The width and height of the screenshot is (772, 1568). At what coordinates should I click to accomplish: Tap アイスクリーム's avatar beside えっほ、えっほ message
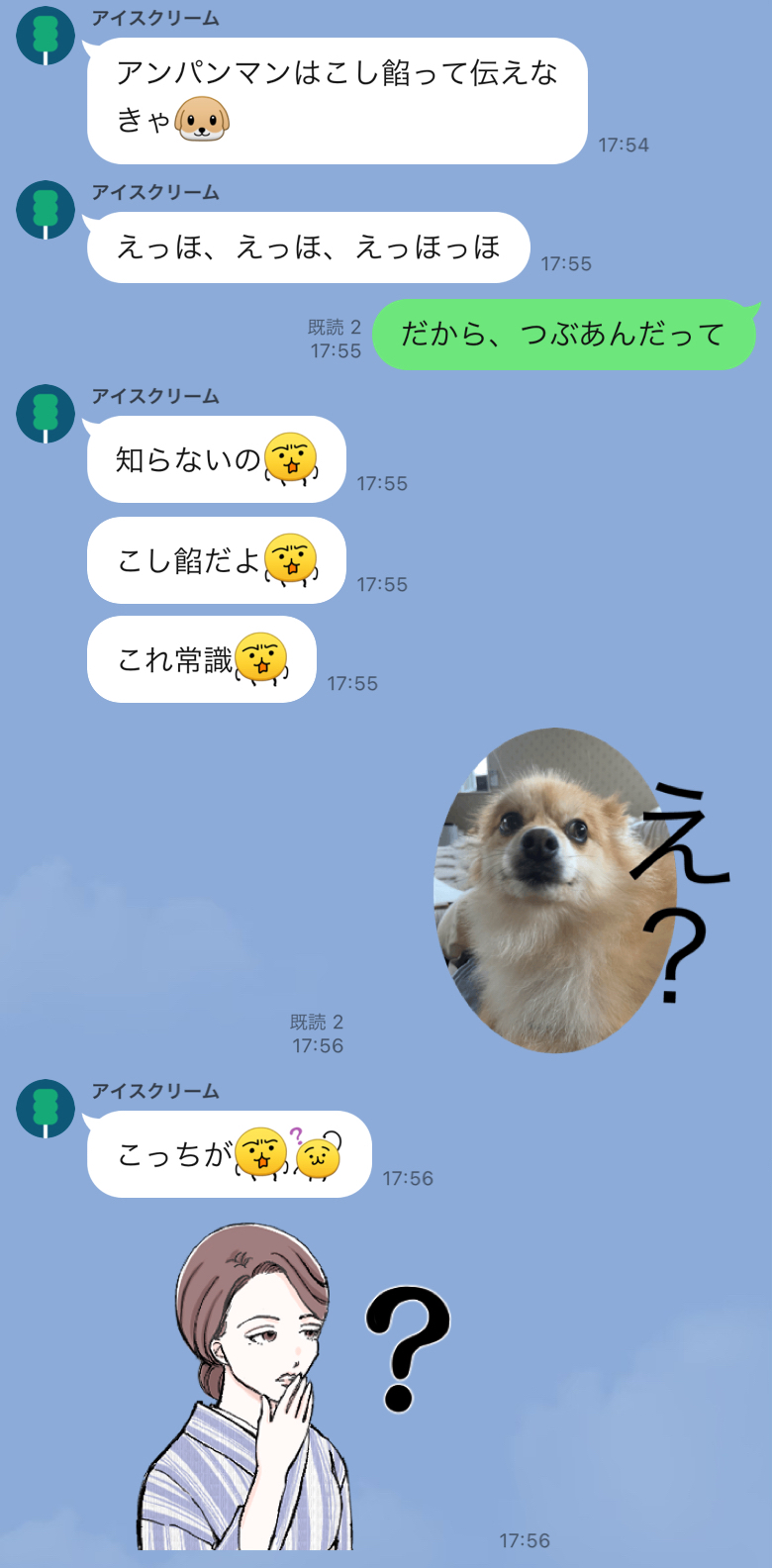click(x=46, y=210)
